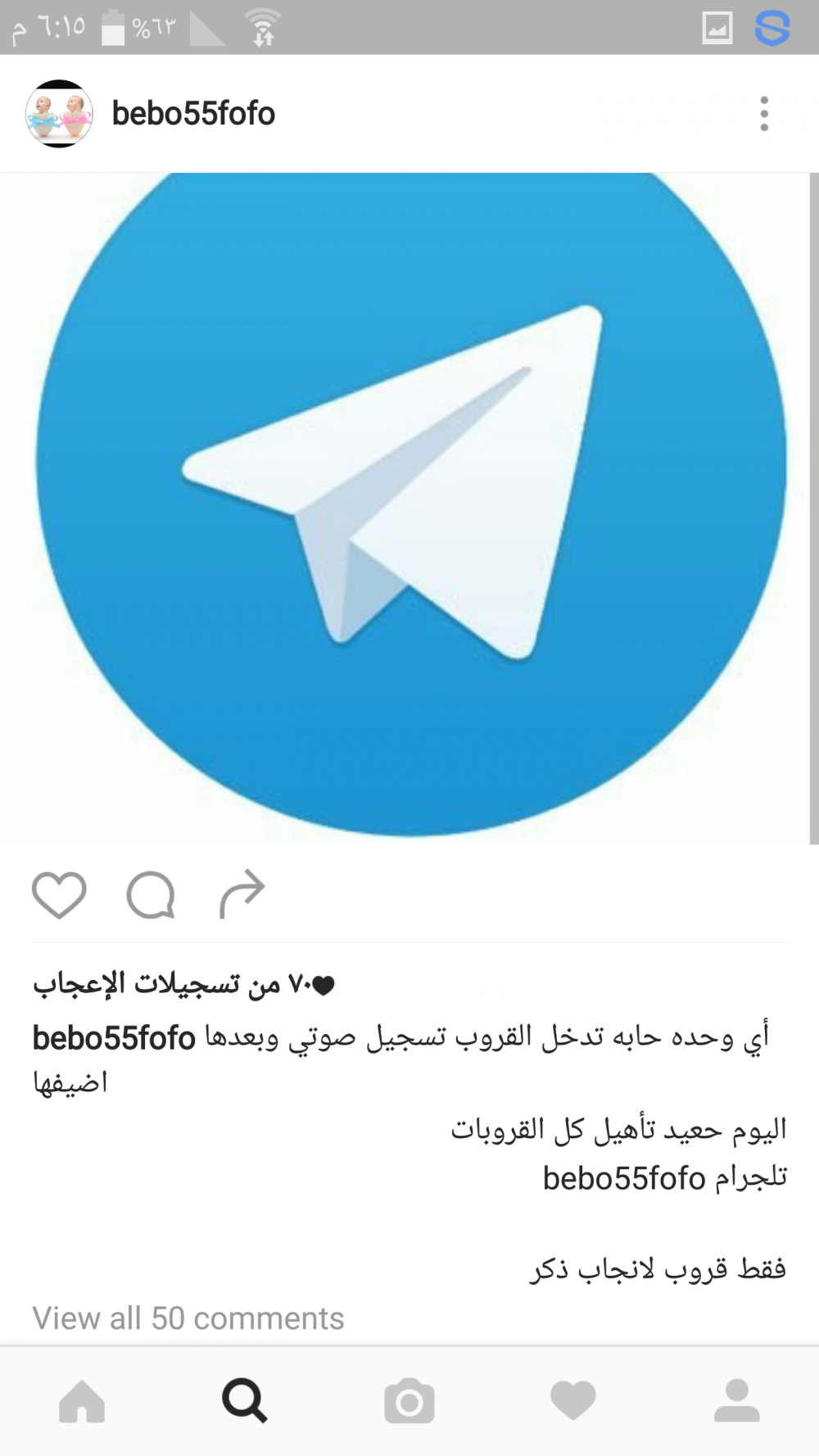Open the comment bubble icon
The height and width of the screenshot is (1456, 819).
tap(151, 895)
